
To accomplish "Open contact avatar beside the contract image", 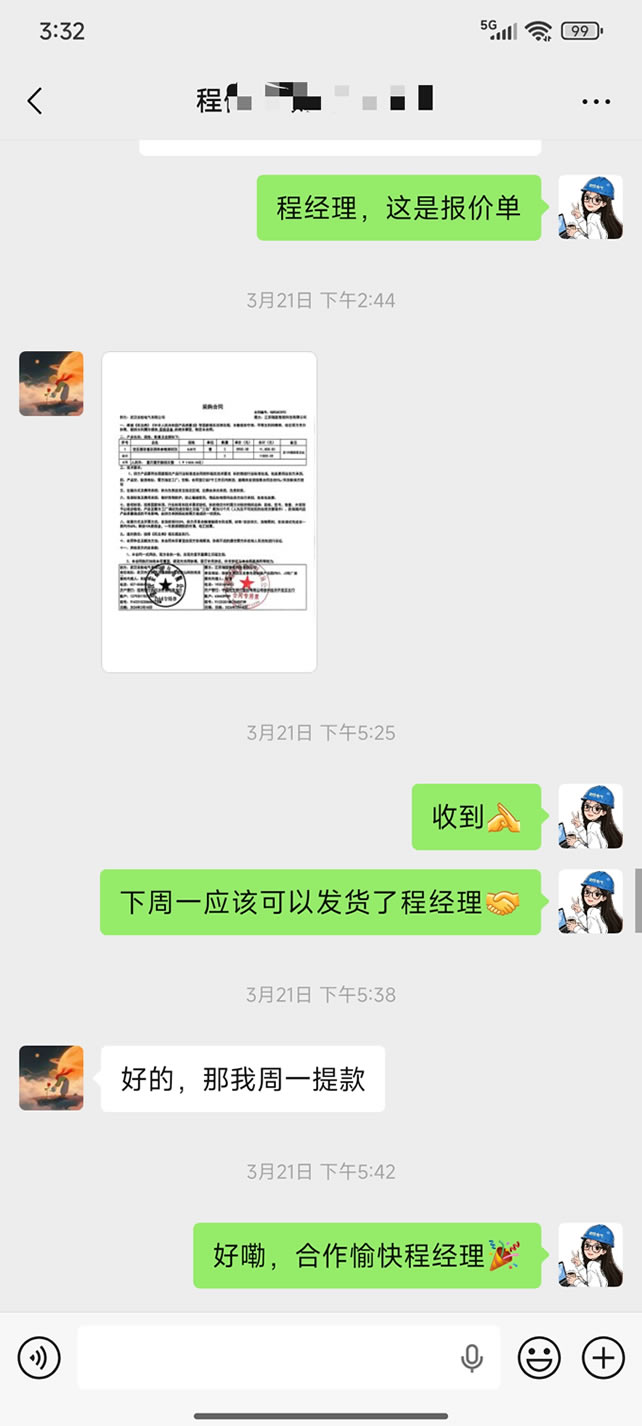I will click(51, 383).
